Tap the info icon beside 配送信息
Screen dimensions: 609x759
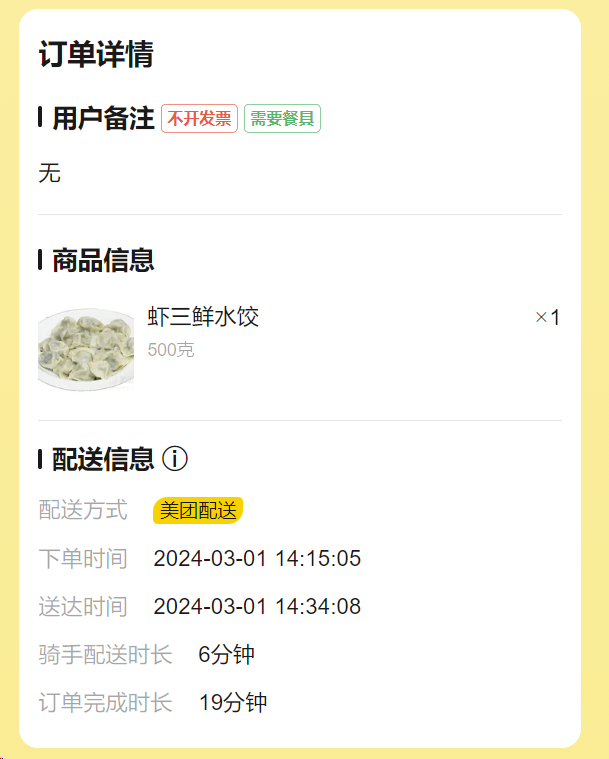point(175,459)
